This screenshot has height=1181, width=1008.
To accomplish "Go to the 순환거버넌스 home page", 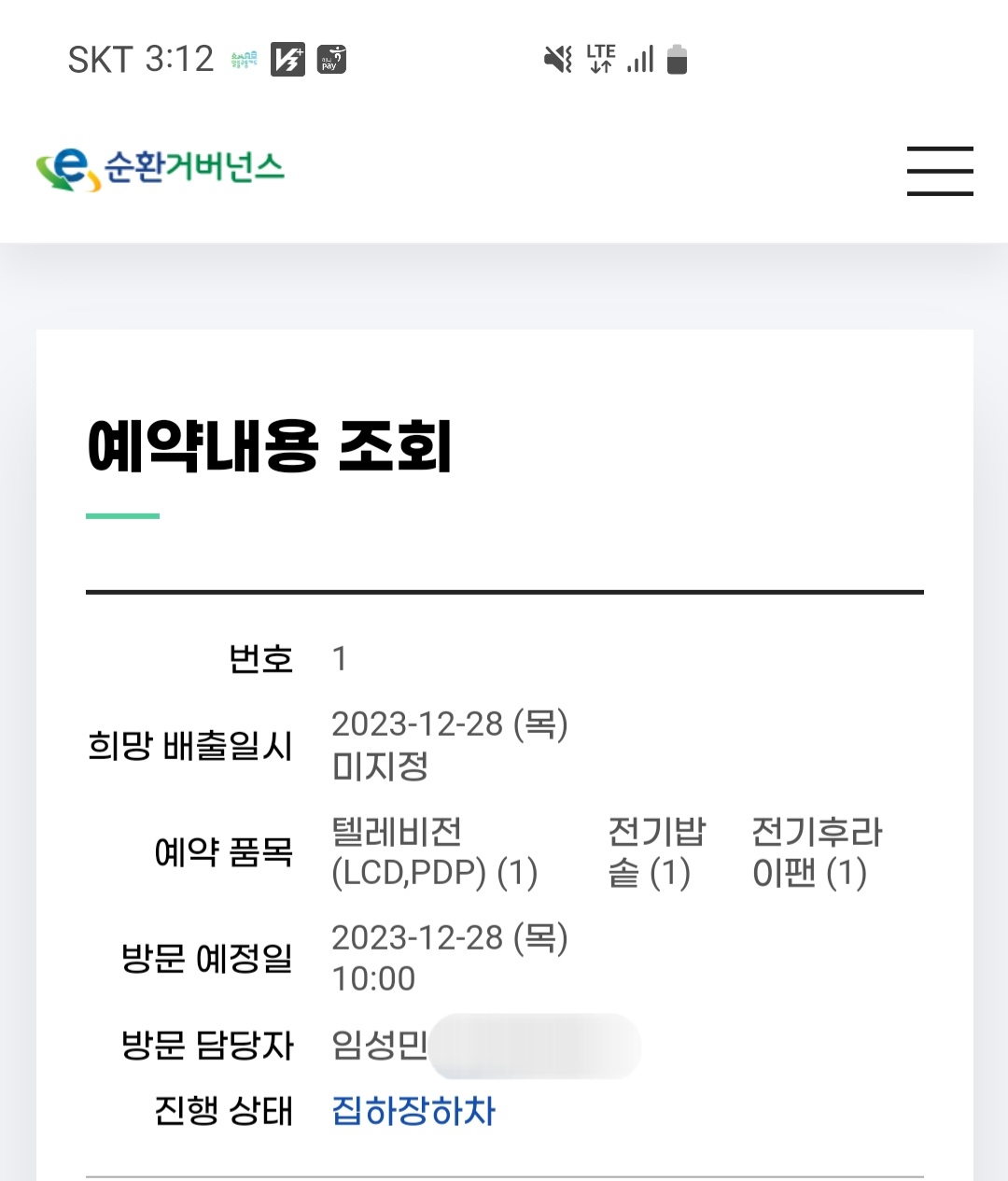I will (161, 169).
